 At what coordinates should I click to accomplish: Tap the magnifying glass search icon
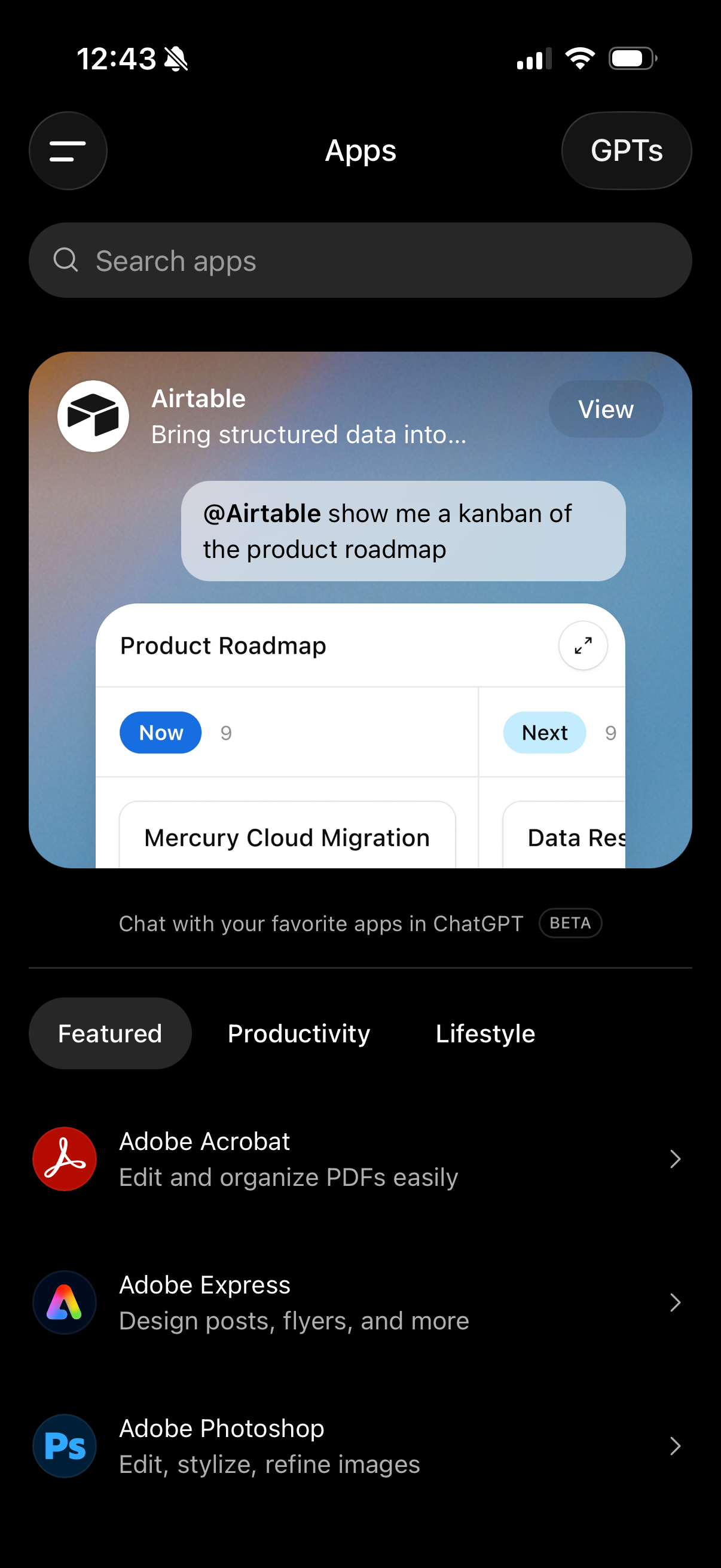pos(66,260)
